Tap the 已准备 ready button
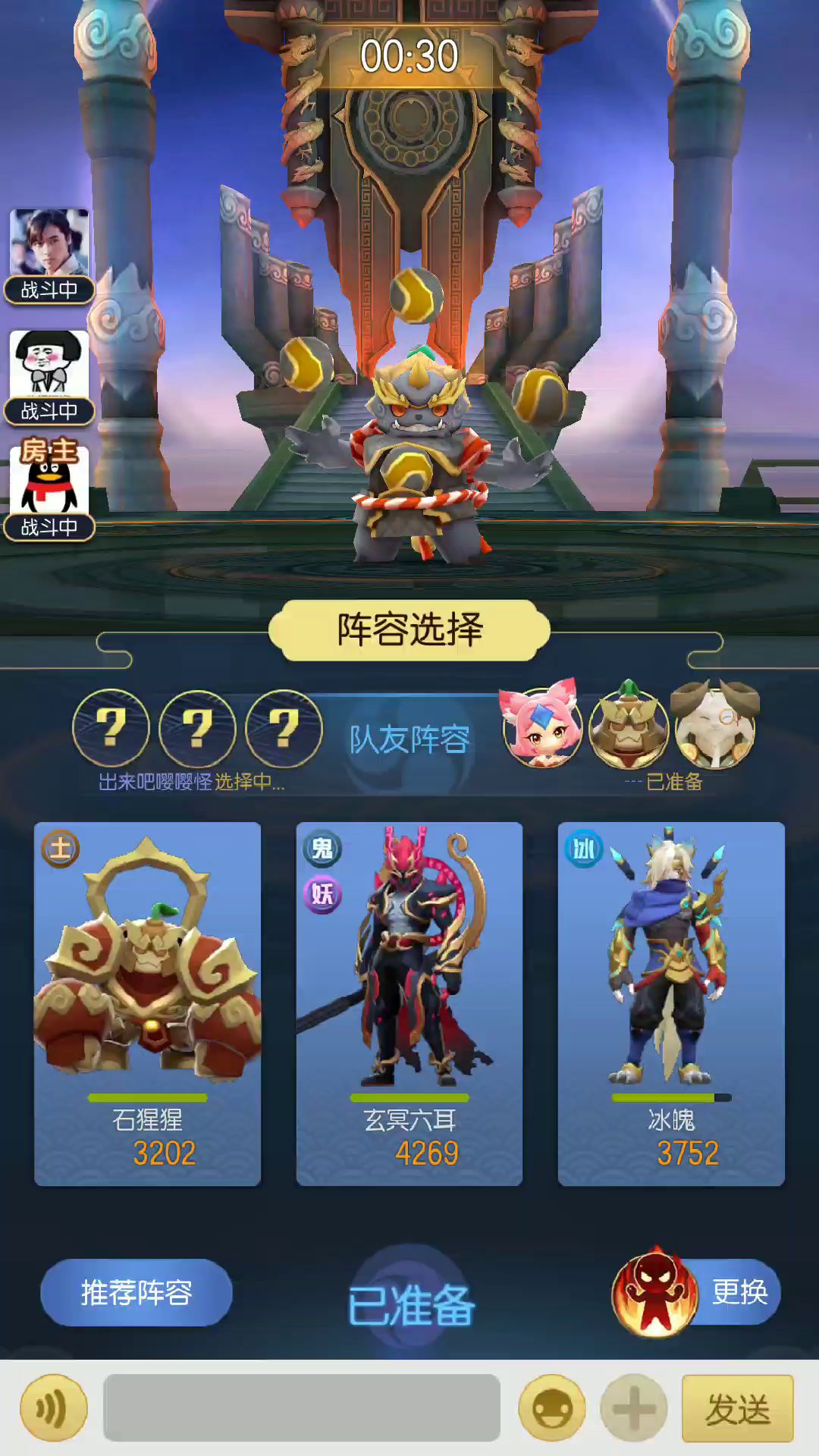Image resolution: width=819 pixels, height=1456 pixels. tap(411, 1304)
